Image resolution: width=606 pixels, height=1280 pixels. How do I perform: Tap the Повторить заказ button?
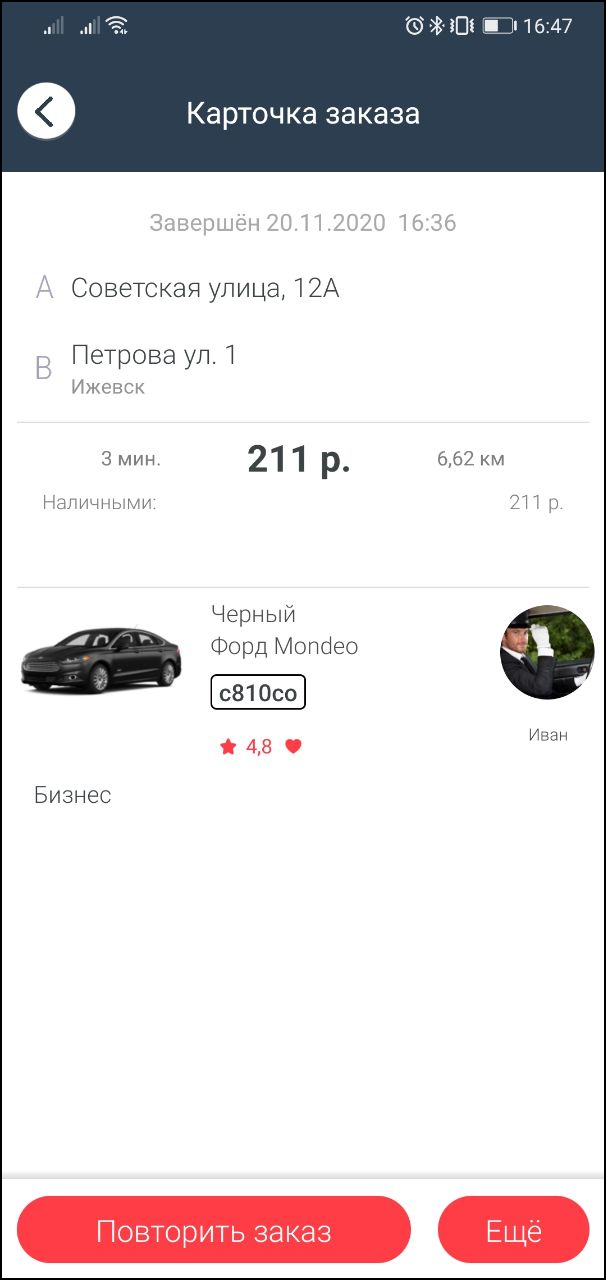pos(214,1231)
